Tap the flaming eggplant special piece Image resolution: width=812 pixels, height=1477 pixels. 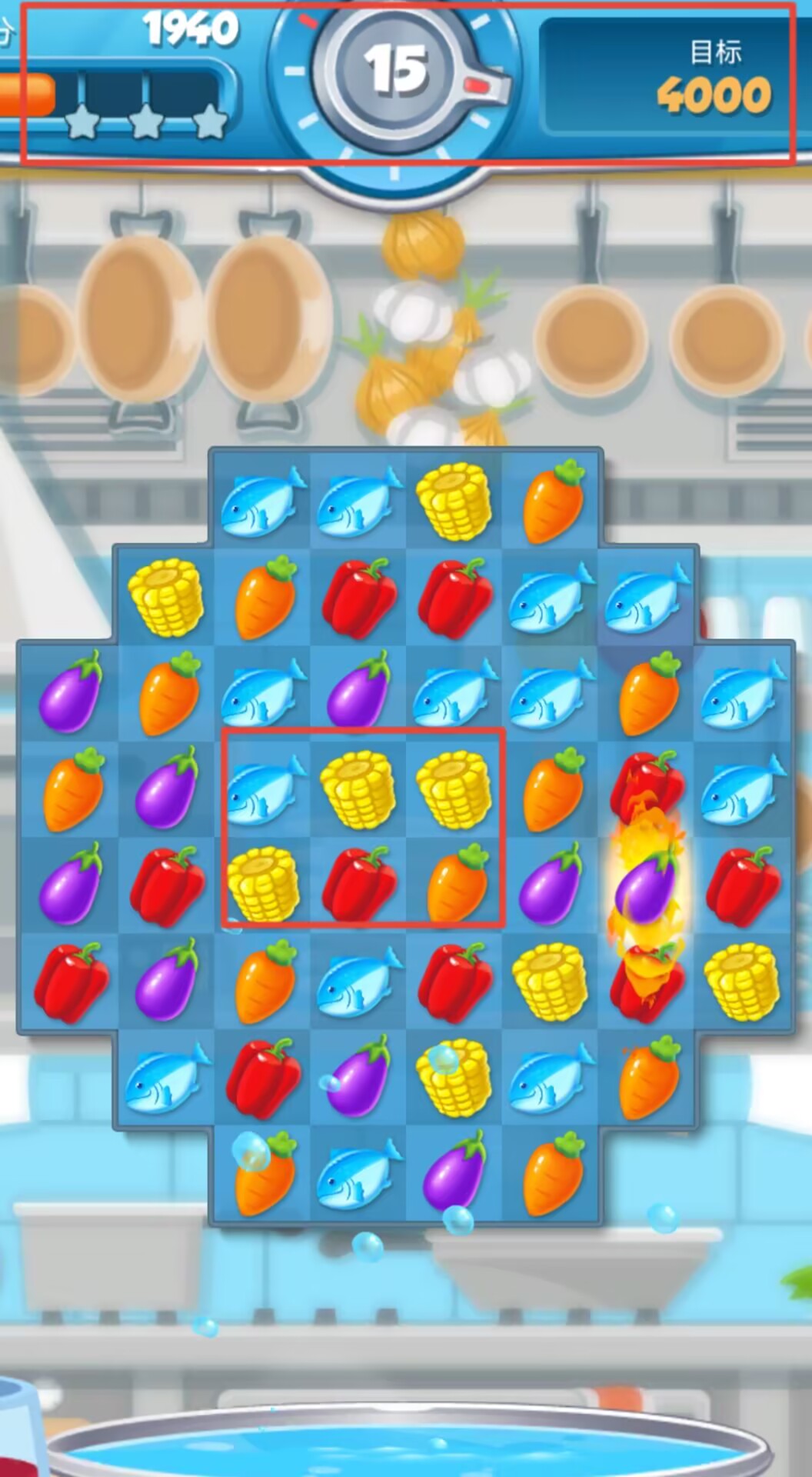click(647, 885)
